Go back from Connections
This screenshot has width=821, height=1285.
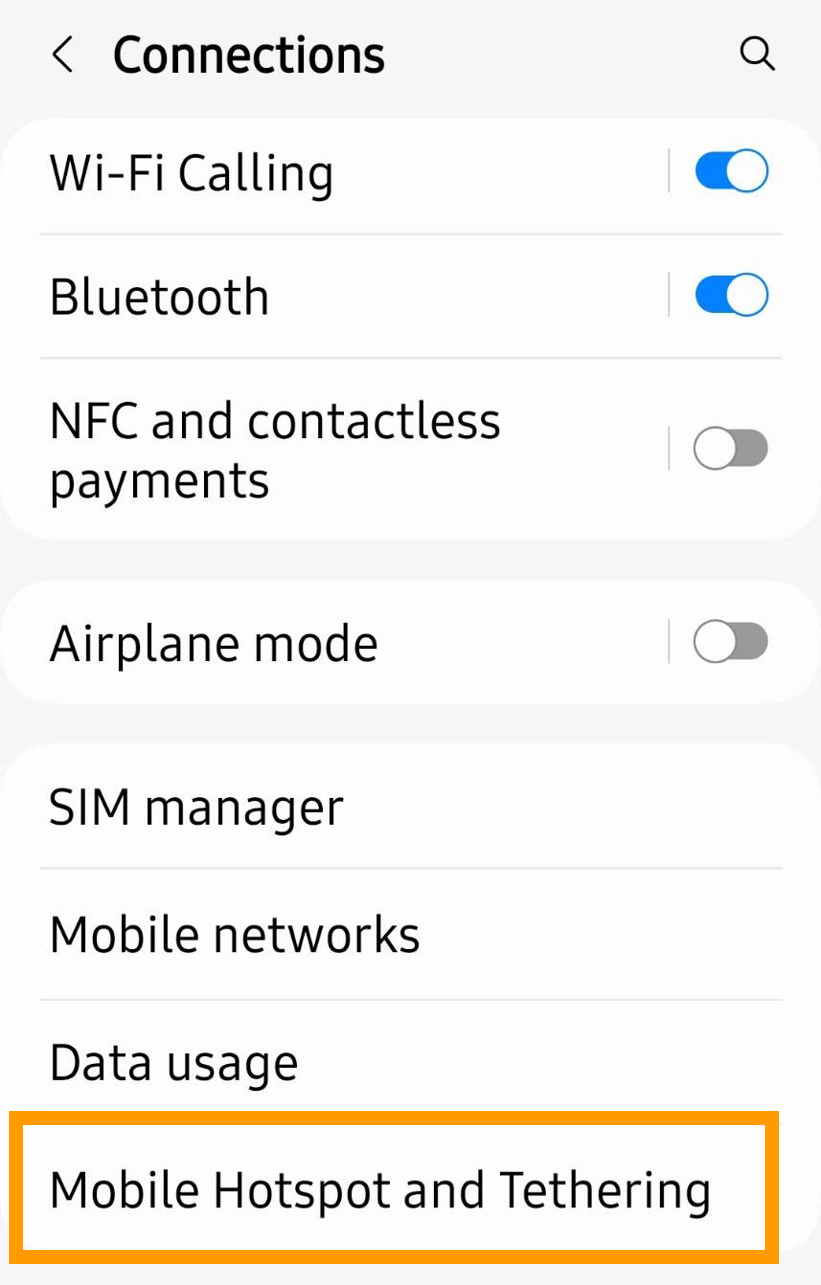[63, 55]
